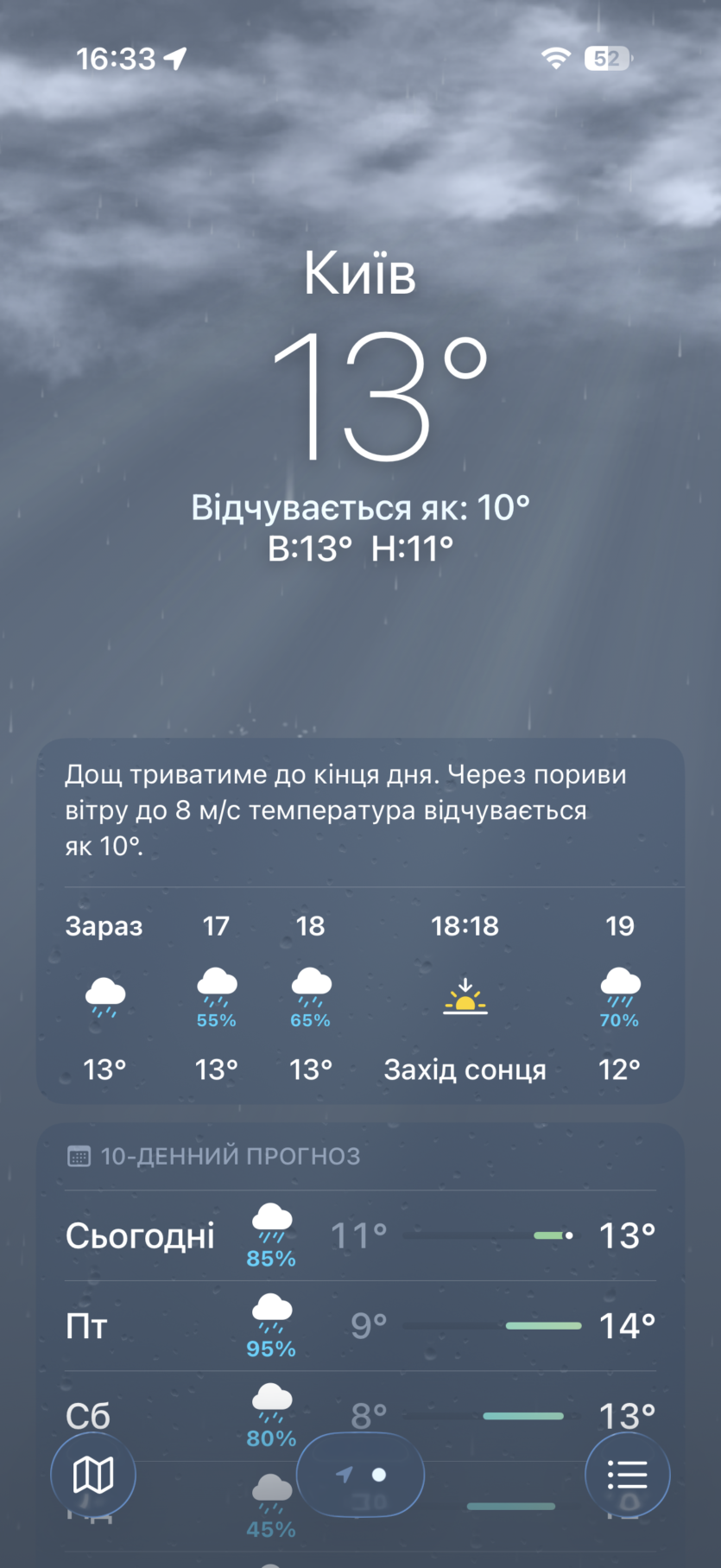Open the 10-денний прогноз header
This screenshot has height=1568, width=721.
click(x=230, y=1156)
